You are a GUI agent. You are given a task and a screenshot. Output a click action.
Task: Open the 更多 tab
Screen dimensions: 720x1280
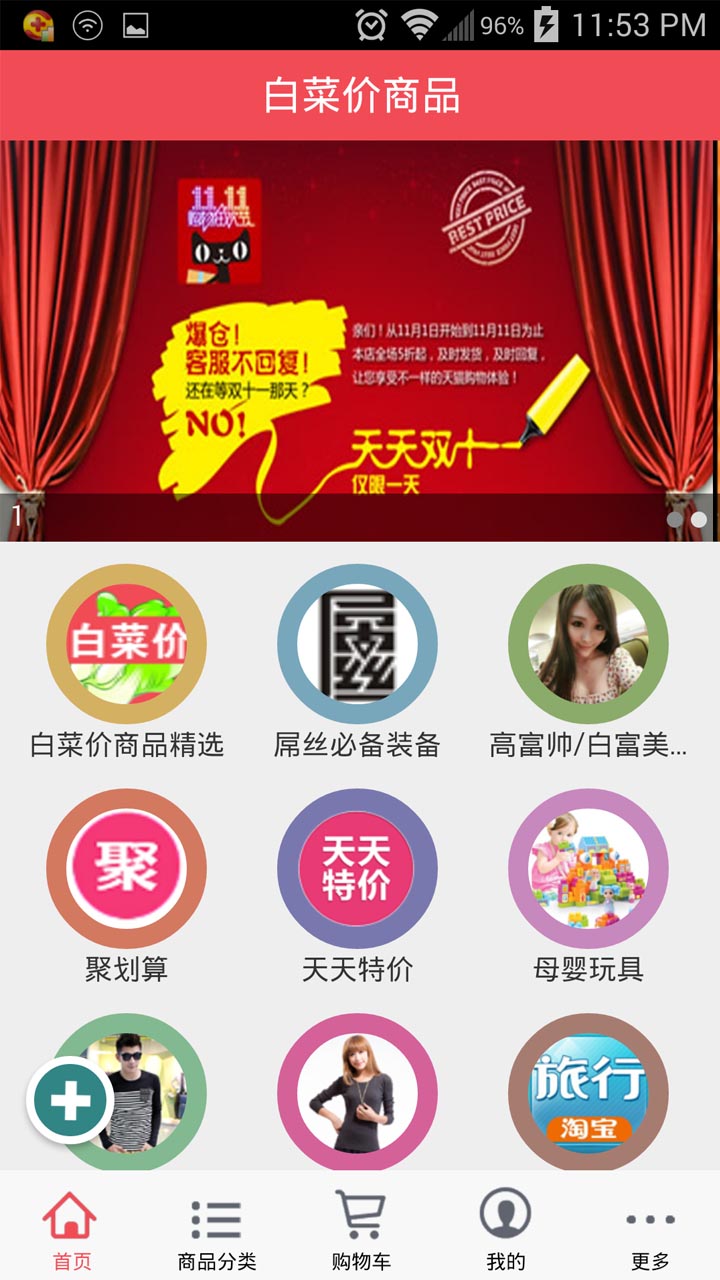[x=650, y=1230]
